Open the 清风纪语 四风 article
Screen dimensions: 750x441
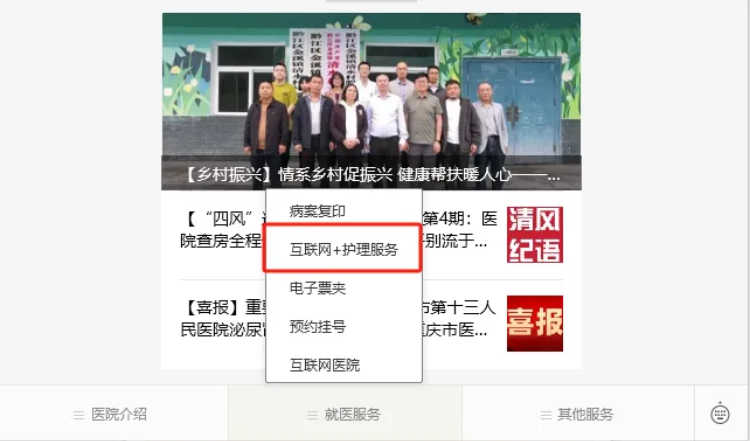534,235
